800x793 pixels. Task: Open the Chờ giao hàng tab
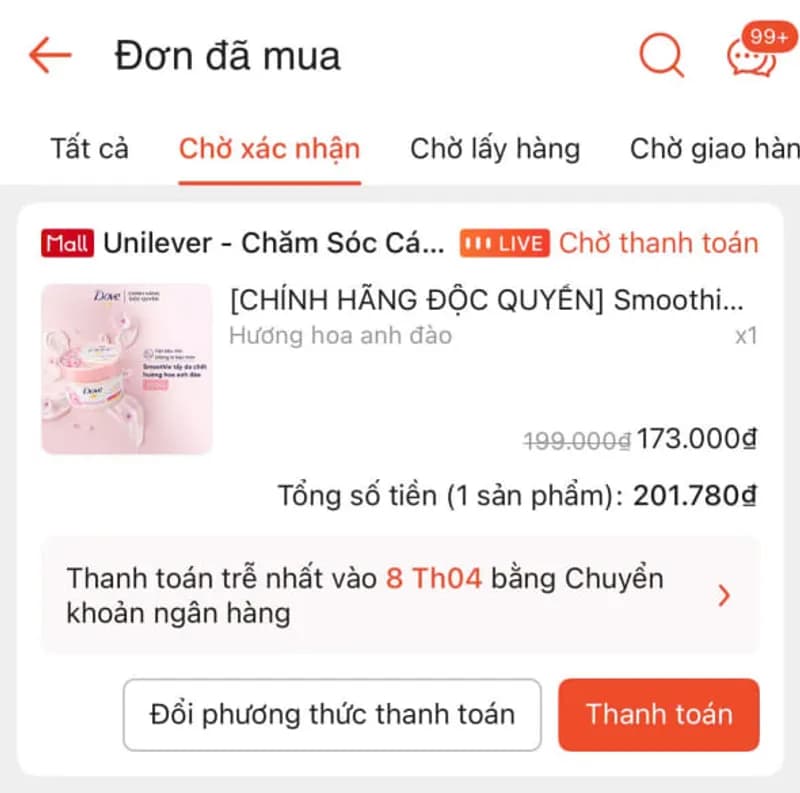coord(714,149)
